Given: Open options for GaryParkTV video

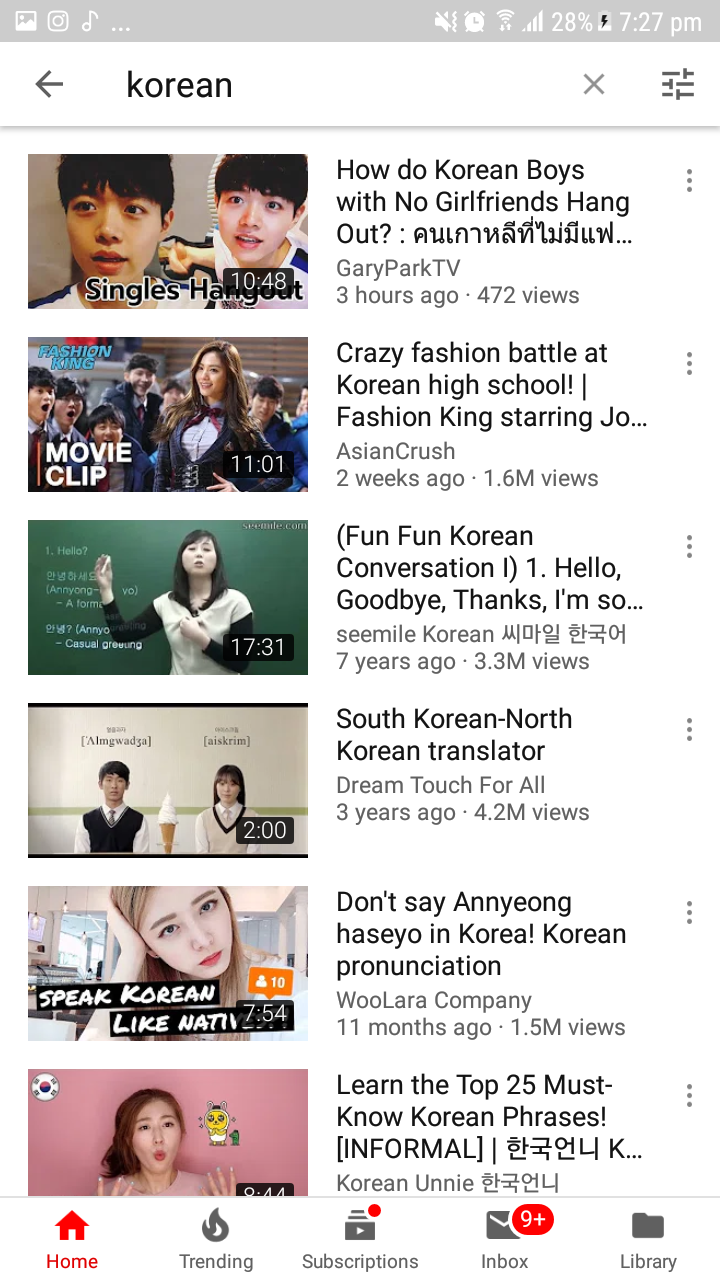Looking at the screenshot, I should click(x=689, y=181).
